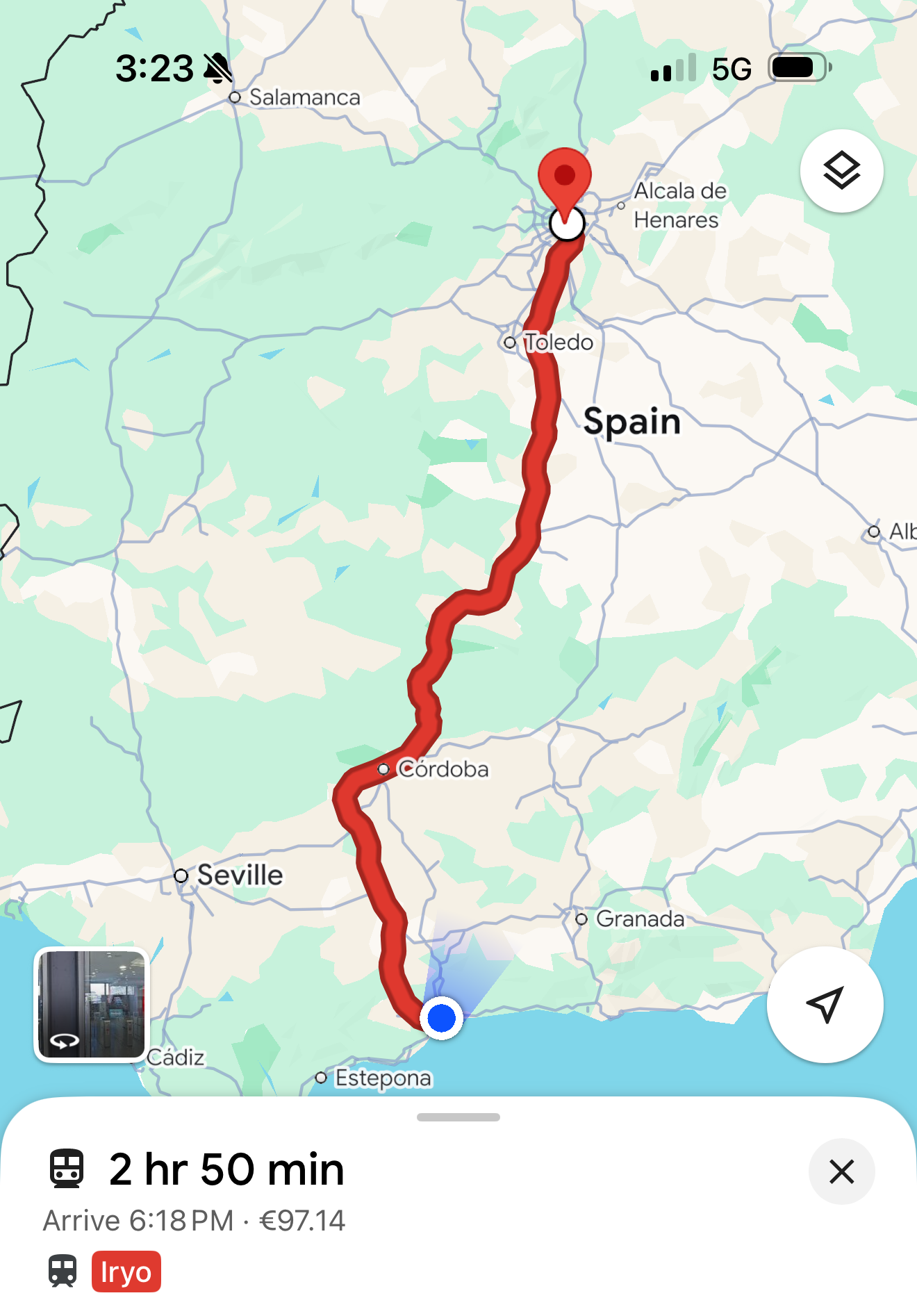917x1316 pixels.
Task: Recenter map on current location
Action: 825,1004
